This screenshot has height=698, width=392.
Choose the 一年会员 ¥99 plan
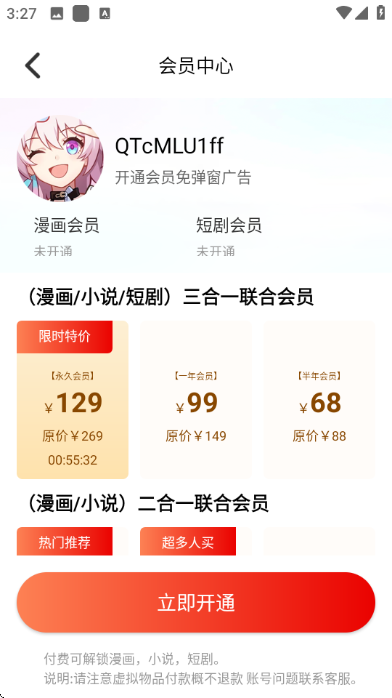tap(196, 400)
